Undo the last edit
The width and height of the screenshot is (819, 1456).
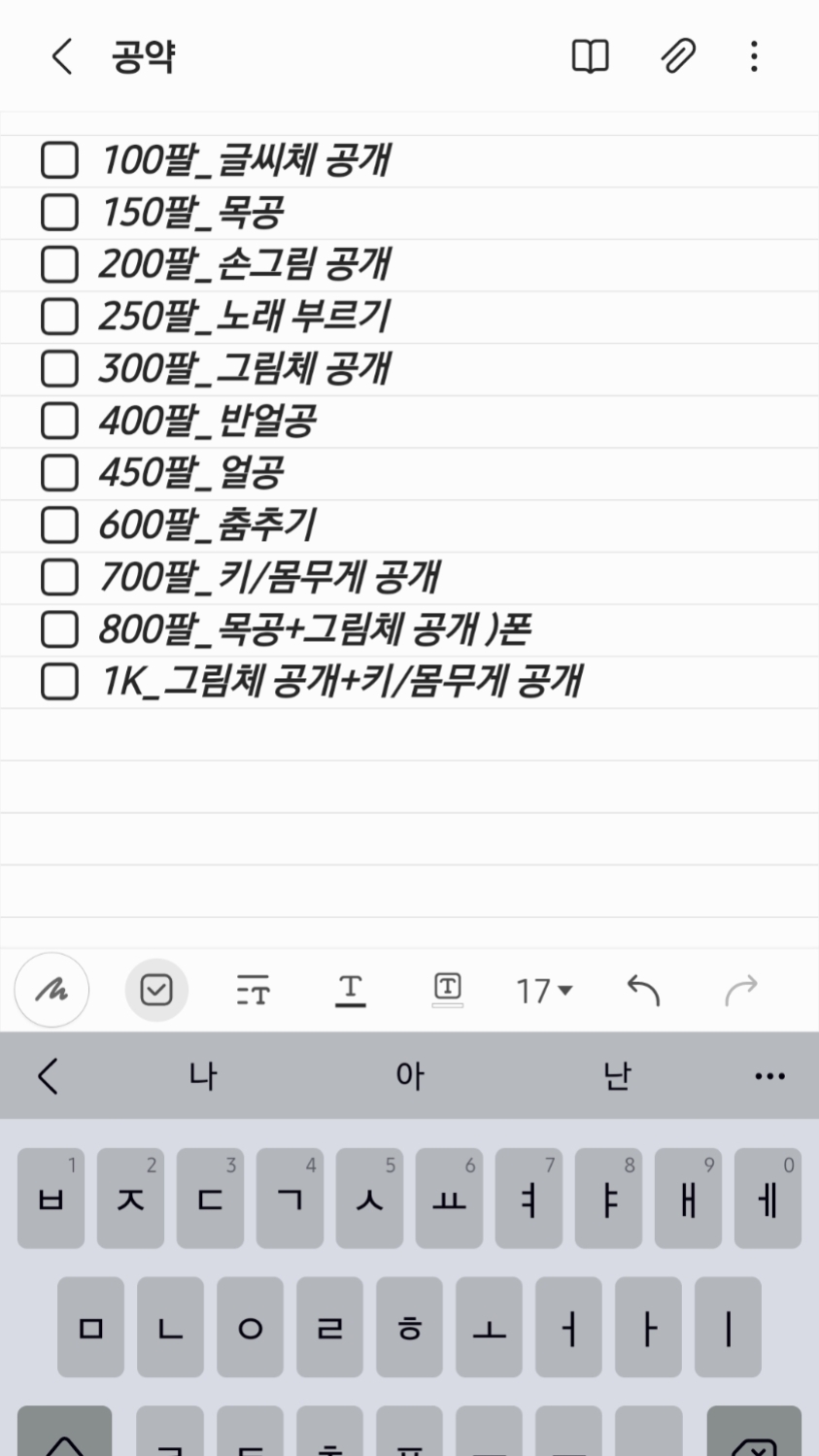(x=643, y=990)
